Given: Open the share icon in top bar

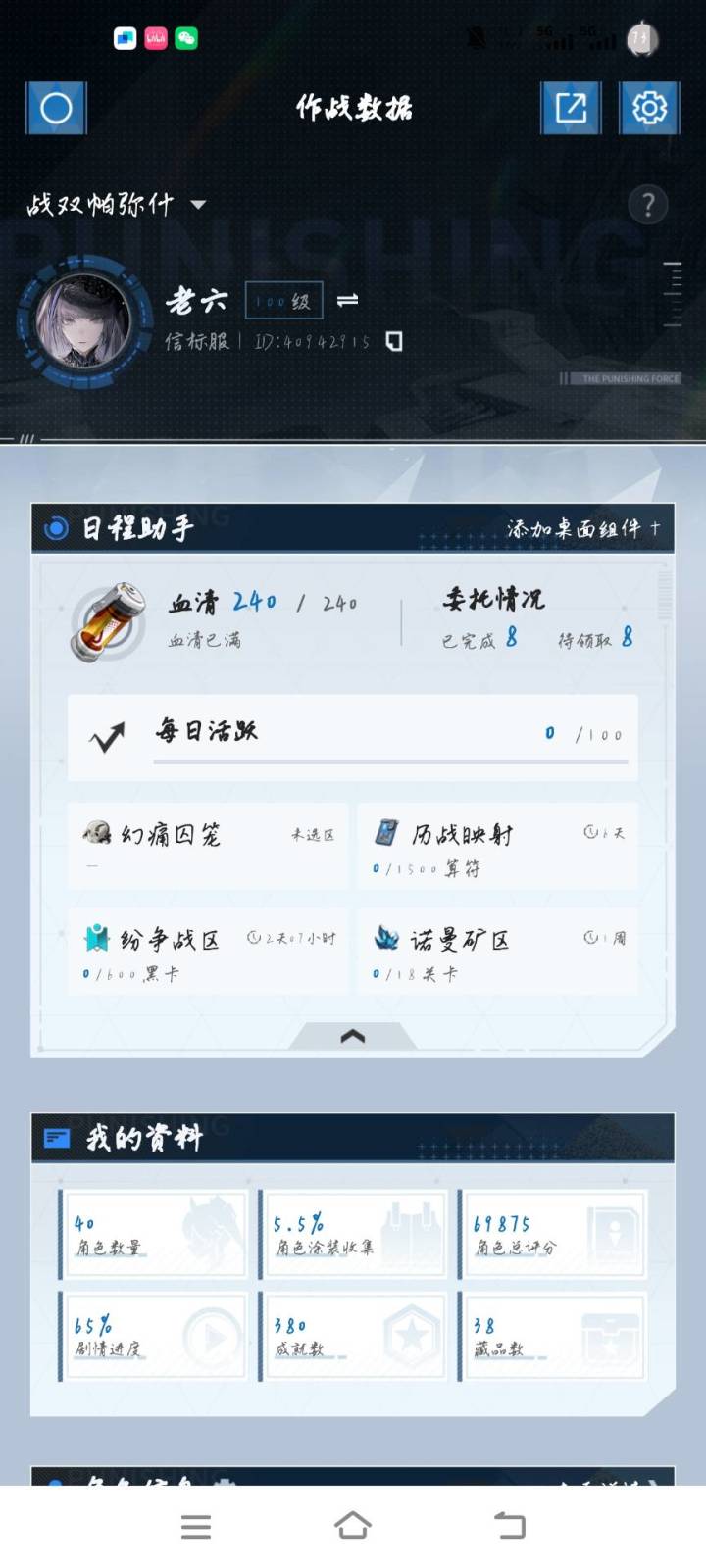Looking at the screenshot, I should pyautogui.click(x=572, y=108).
